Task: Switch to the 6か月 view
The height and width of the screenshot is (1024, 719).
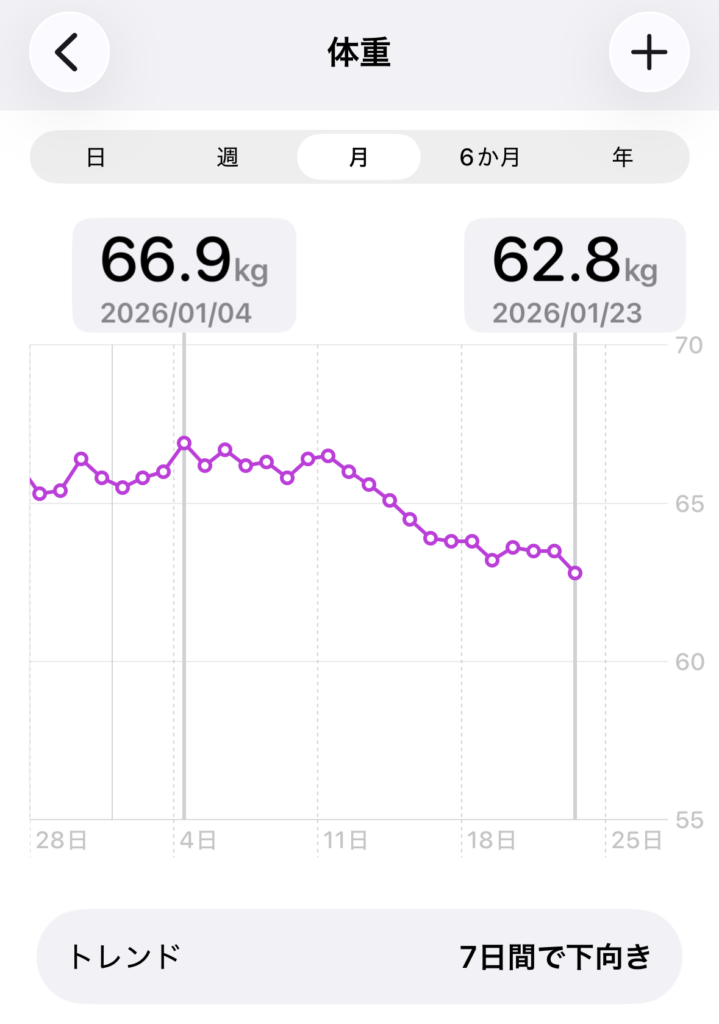Action: (x=489, y=158)
